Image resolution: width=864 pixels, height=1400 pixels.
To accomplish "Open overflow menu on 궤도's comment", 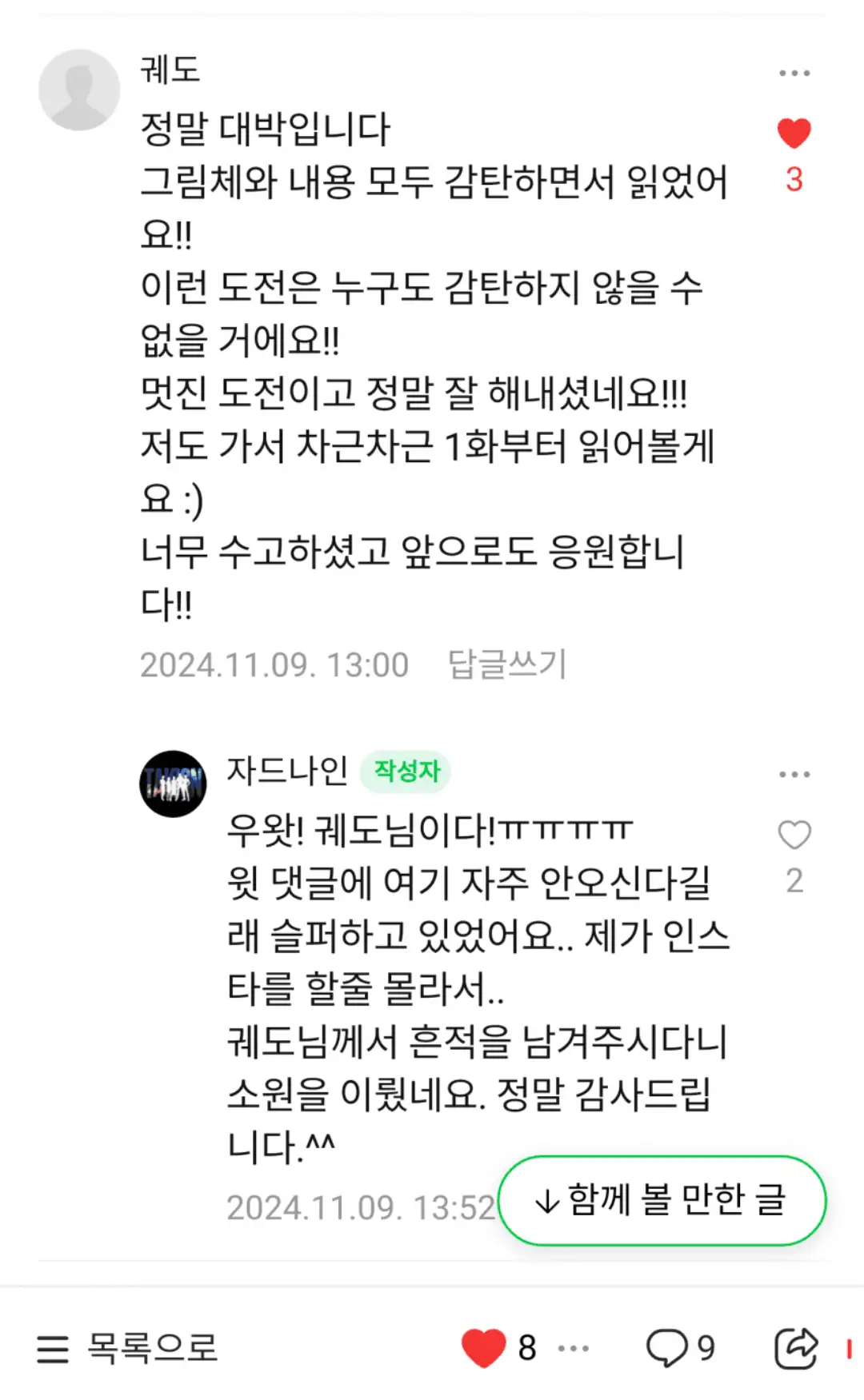I will 794,74.
